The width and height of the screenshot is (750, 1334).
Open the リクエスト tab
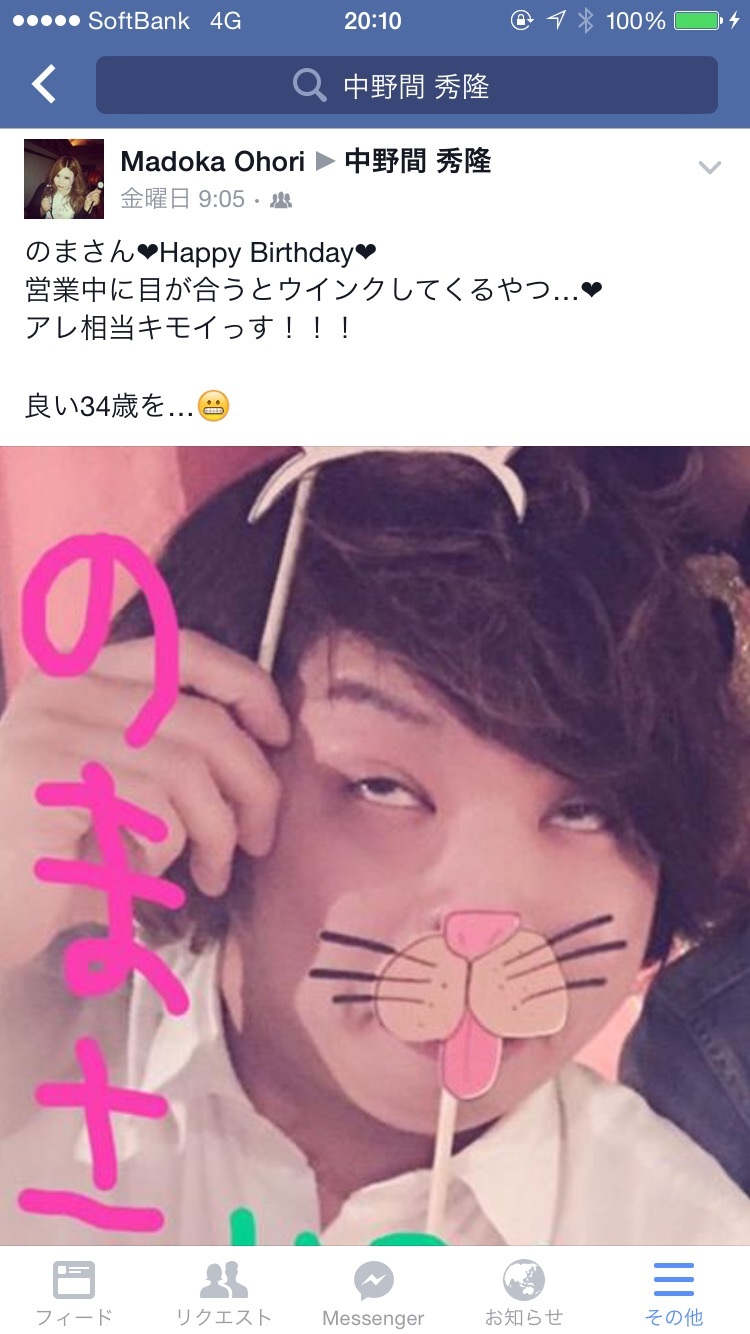pyautogui.click(x=224, y=1291)
